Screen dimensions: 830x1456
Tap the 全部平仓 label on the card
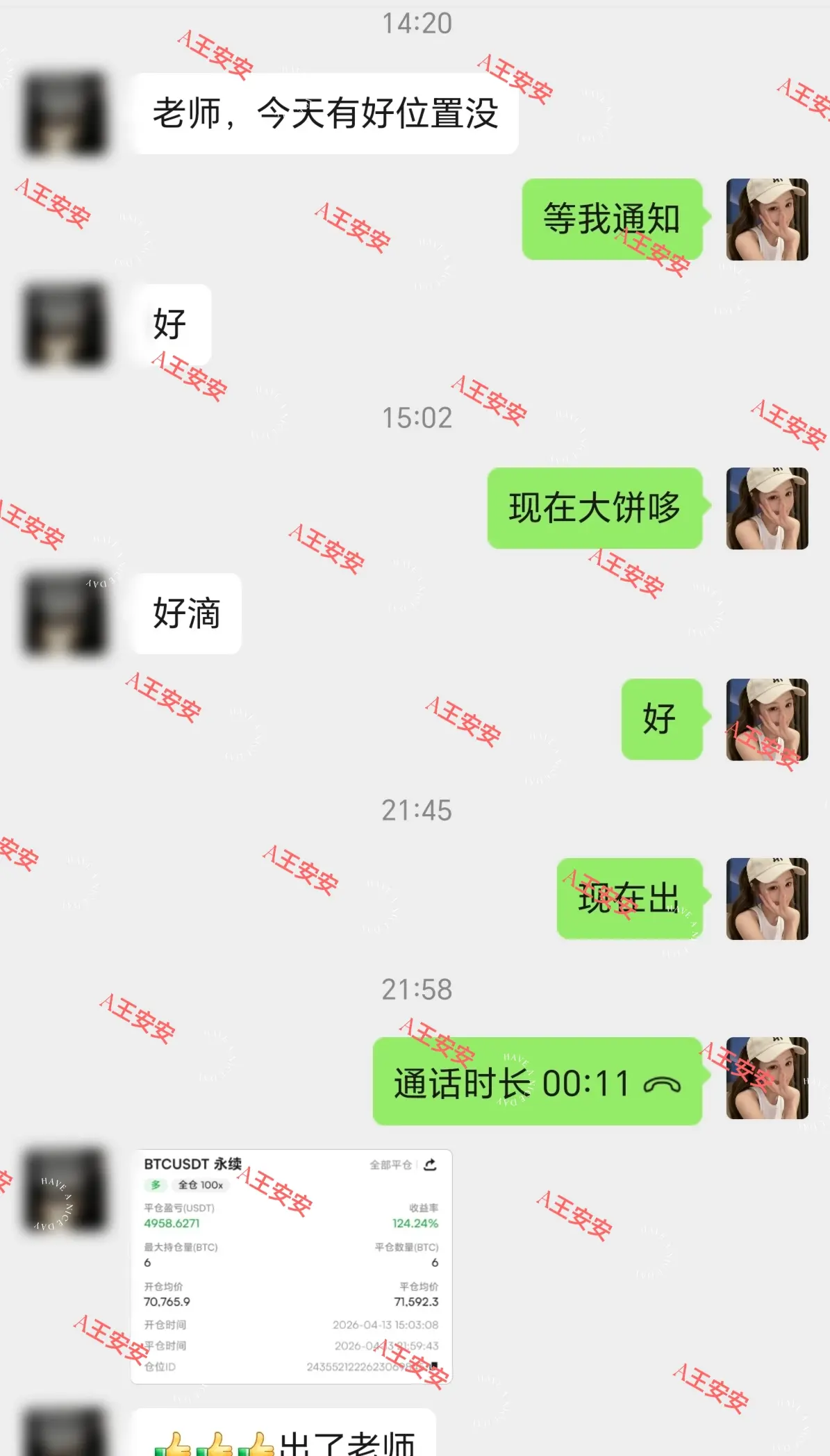click(390, 1164)
